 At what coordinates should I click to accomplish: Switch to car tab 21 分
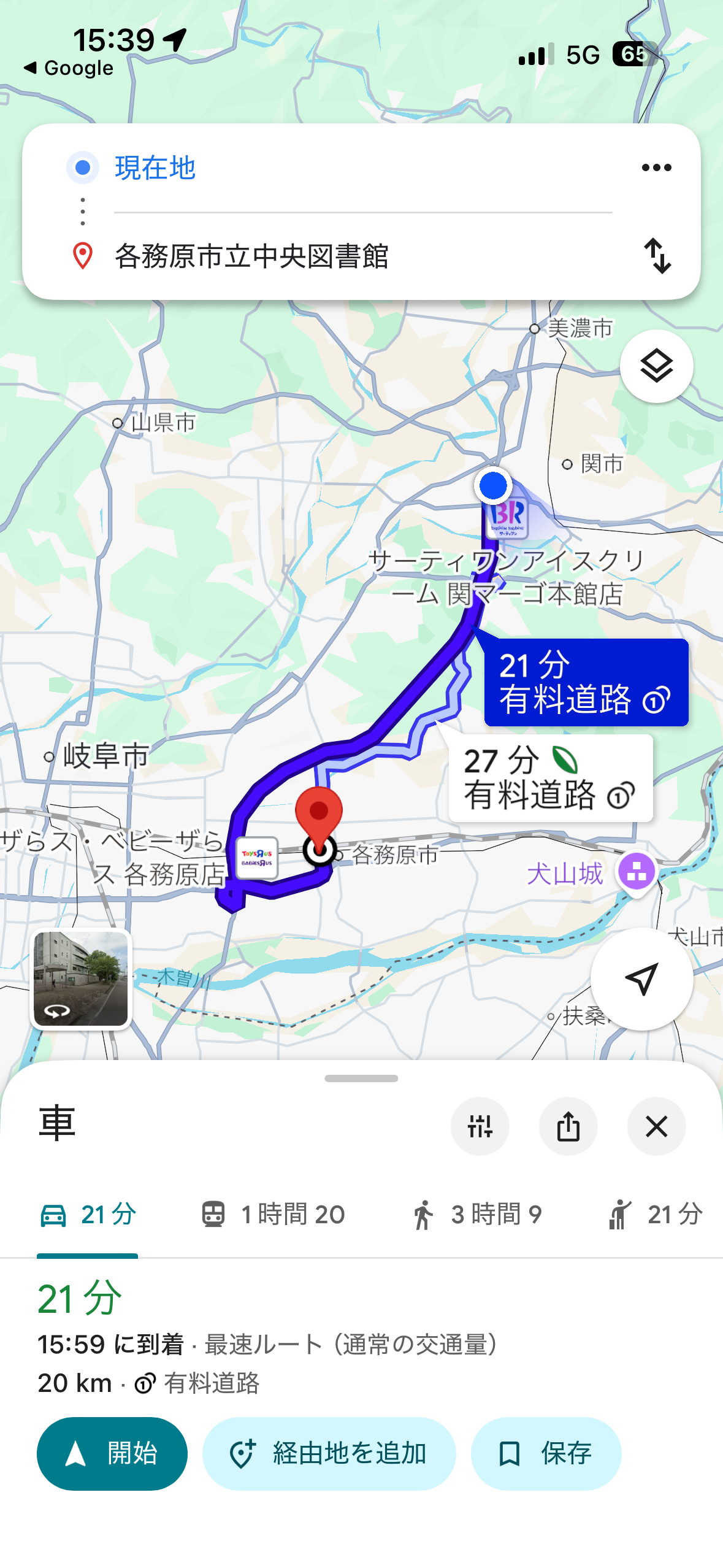click(88, 1215)
